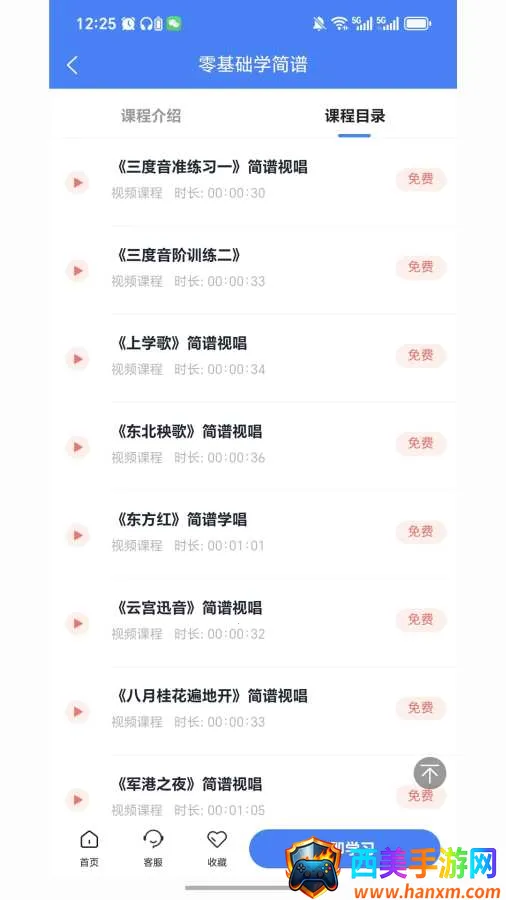Go to 首页 from the bottom bar
This screenshot has height=900, width=506.
(x=89, y=849)
